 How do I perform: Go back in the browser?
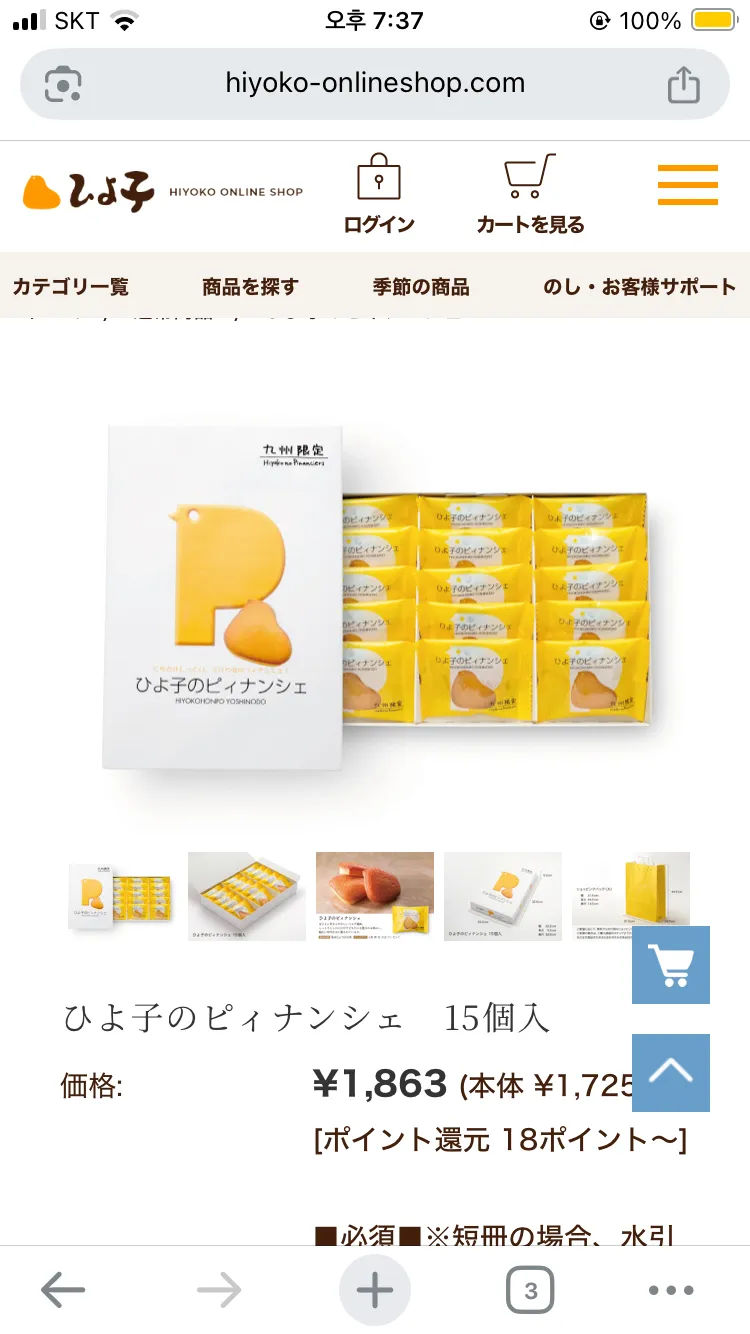point(62,1291)
